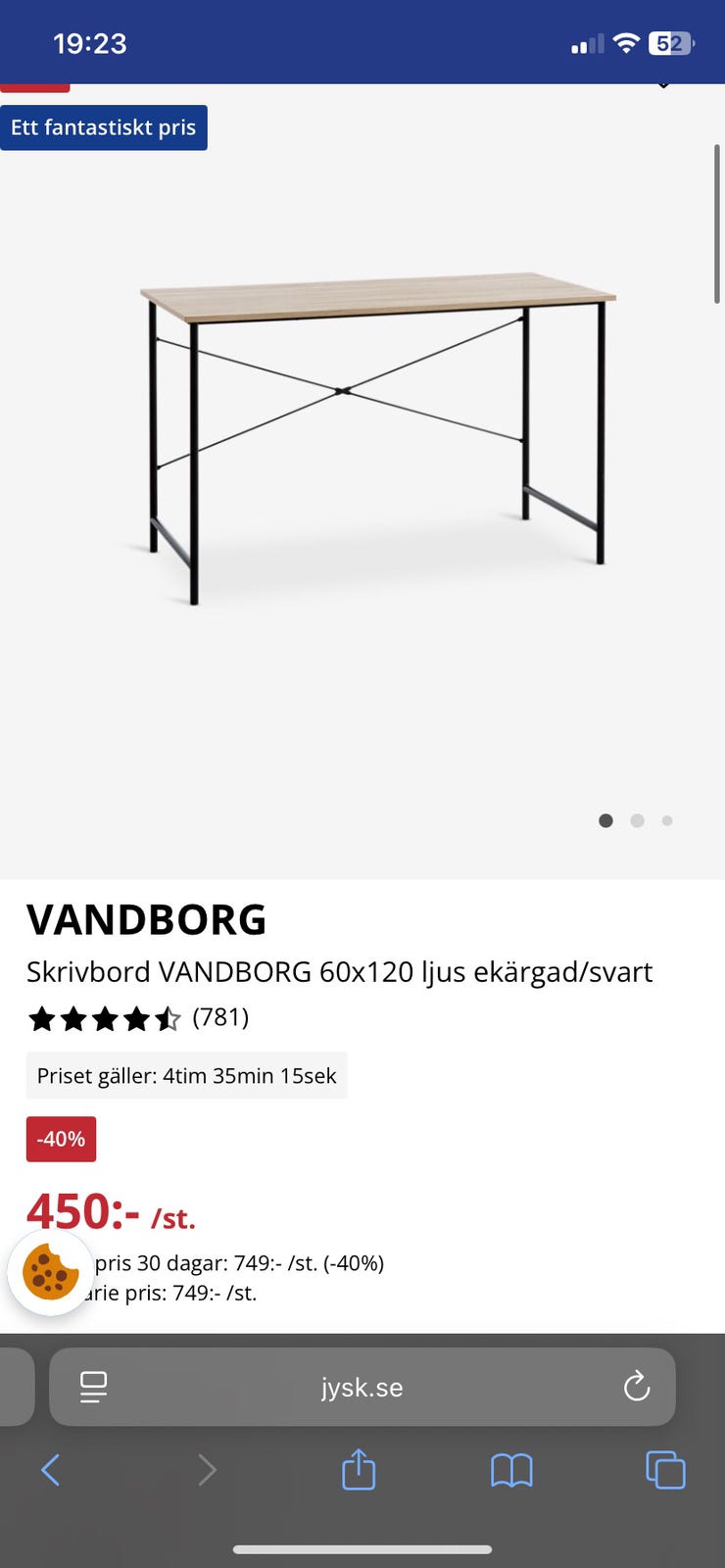Share this product page
Image resolution: width=725 pixels, height=1568 pixels.
(359, 1470)
